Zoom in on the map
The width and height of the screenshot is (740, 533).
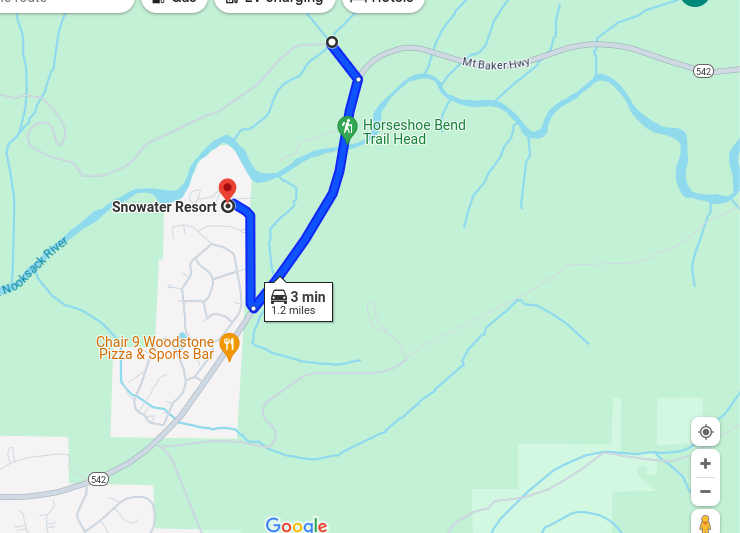[x=705, y=464]
